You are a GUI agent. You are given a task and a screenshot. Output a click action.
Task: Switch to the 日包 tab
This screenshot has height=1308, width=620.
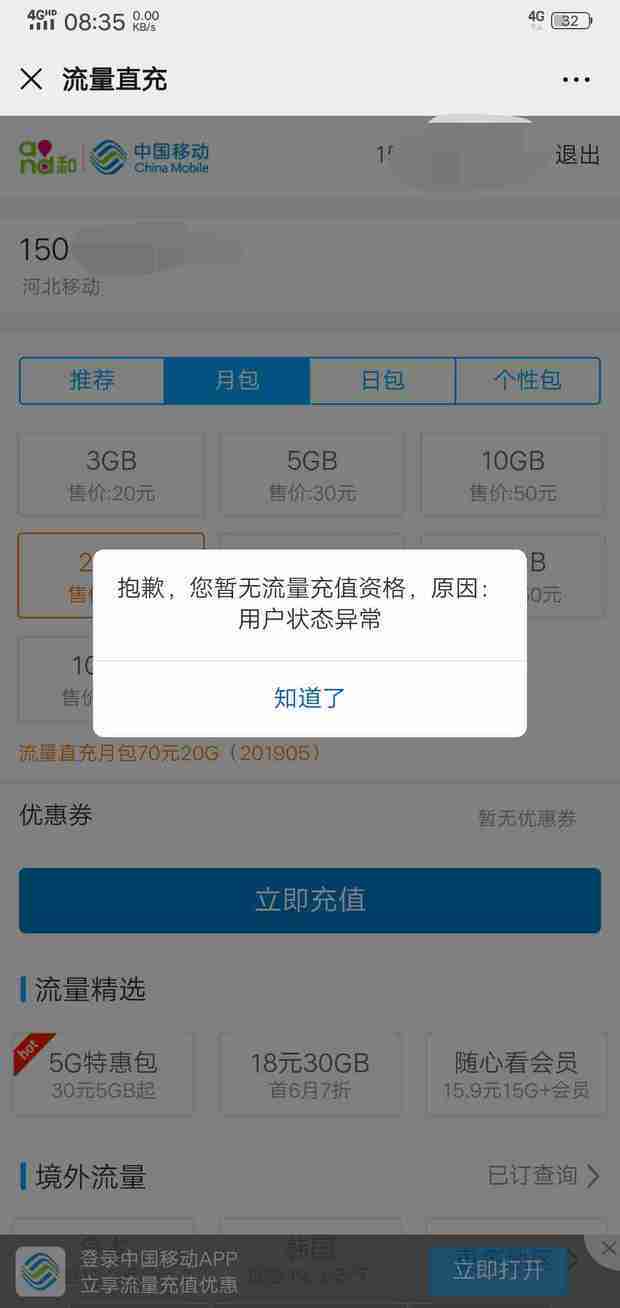click(x=382, y=380)
